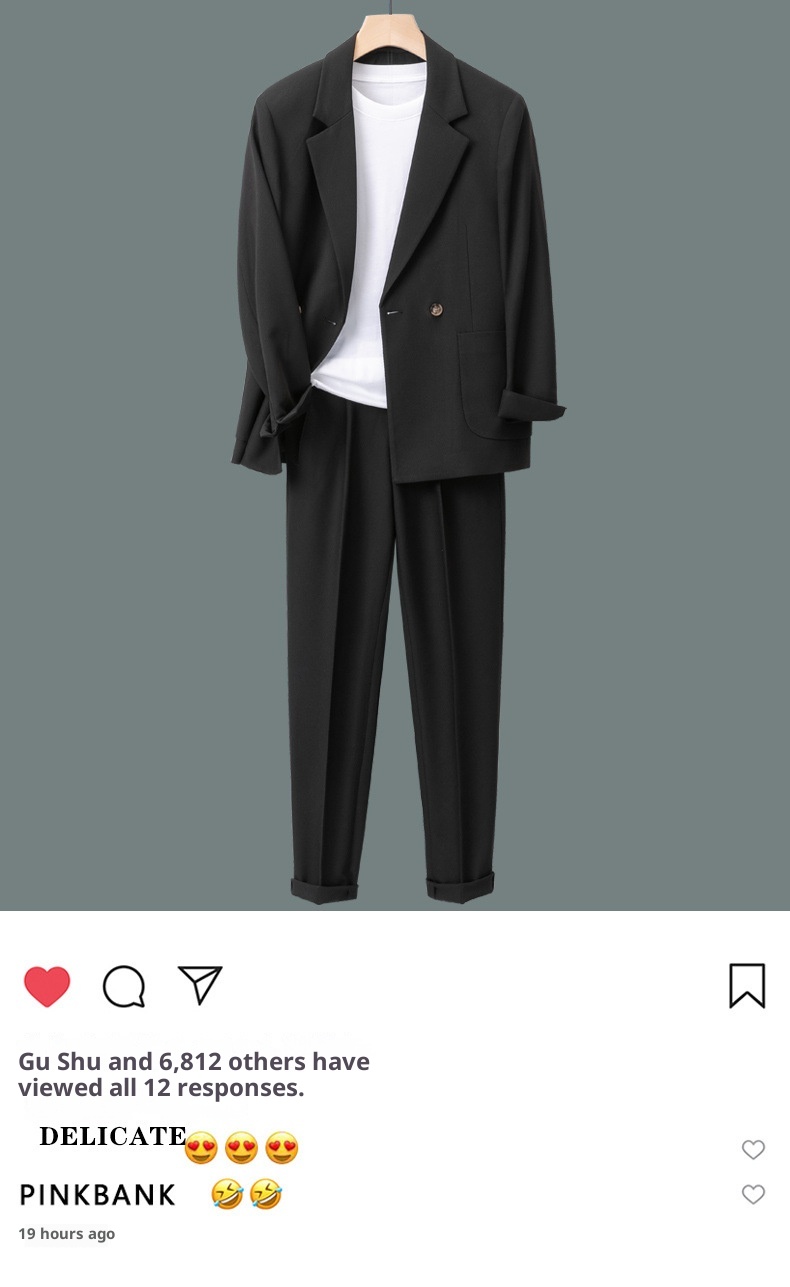The height and width of the screenshot is (1287, 790).
Task: Open the comments via the speech bubble icon
Action: [x=123, y=987]
